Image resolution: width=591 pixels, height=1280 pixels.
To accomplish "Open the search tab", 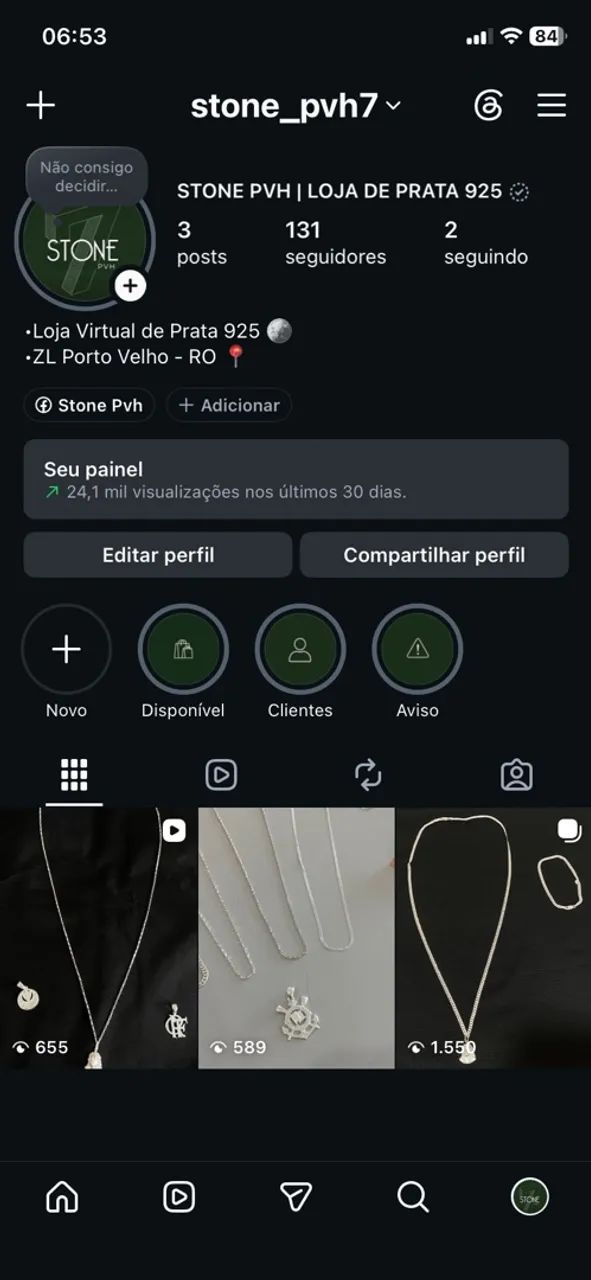I will (x=413, y=1196).
